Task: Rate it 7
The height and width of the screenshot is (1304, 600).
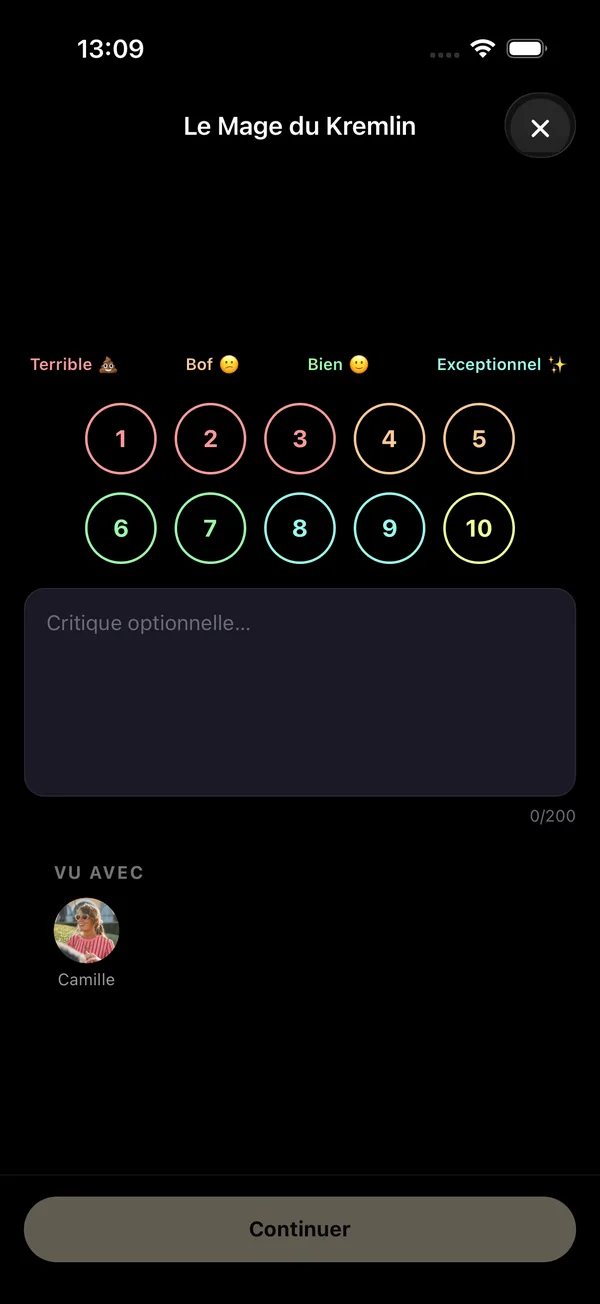Action: click(x=210, y=528)
